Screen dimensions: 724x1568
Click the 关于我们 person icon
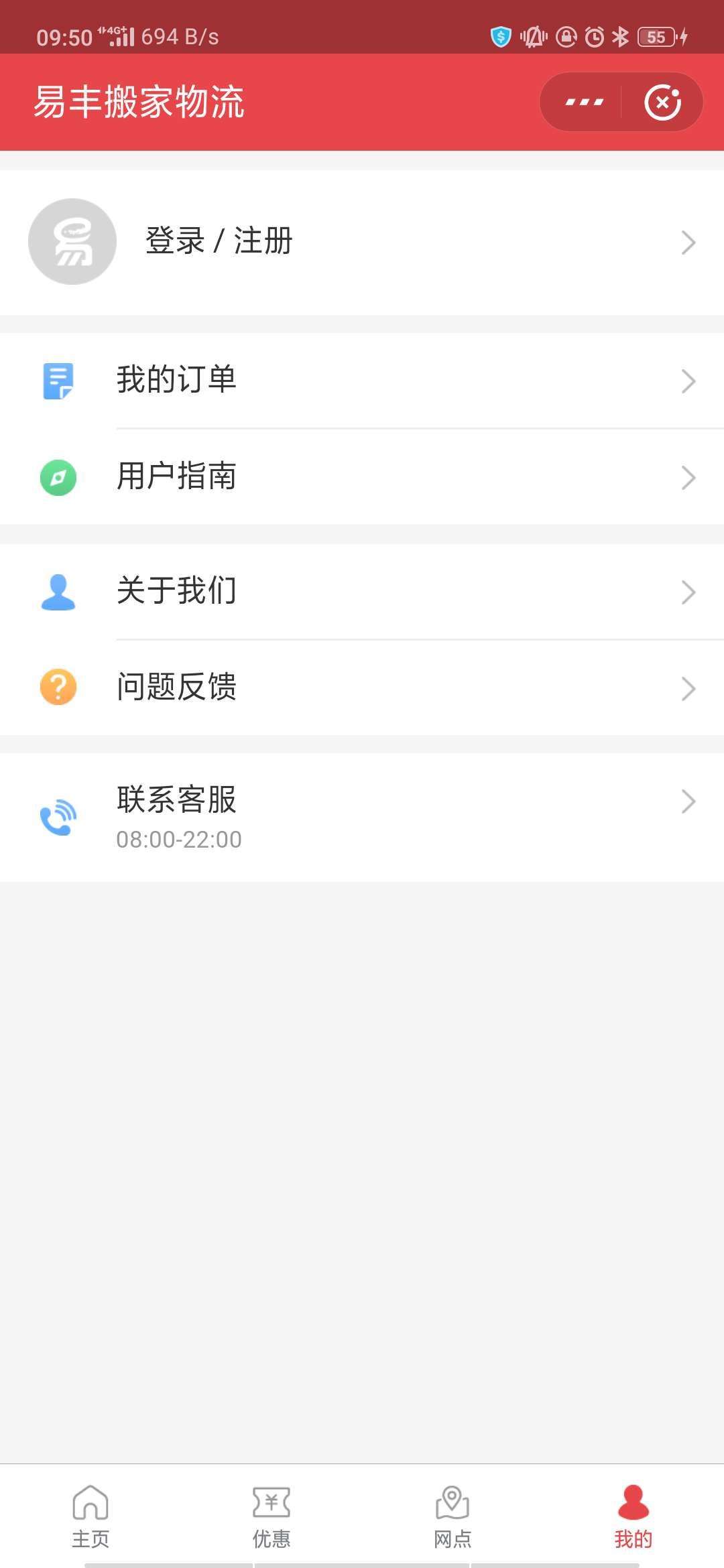[59, 591]
